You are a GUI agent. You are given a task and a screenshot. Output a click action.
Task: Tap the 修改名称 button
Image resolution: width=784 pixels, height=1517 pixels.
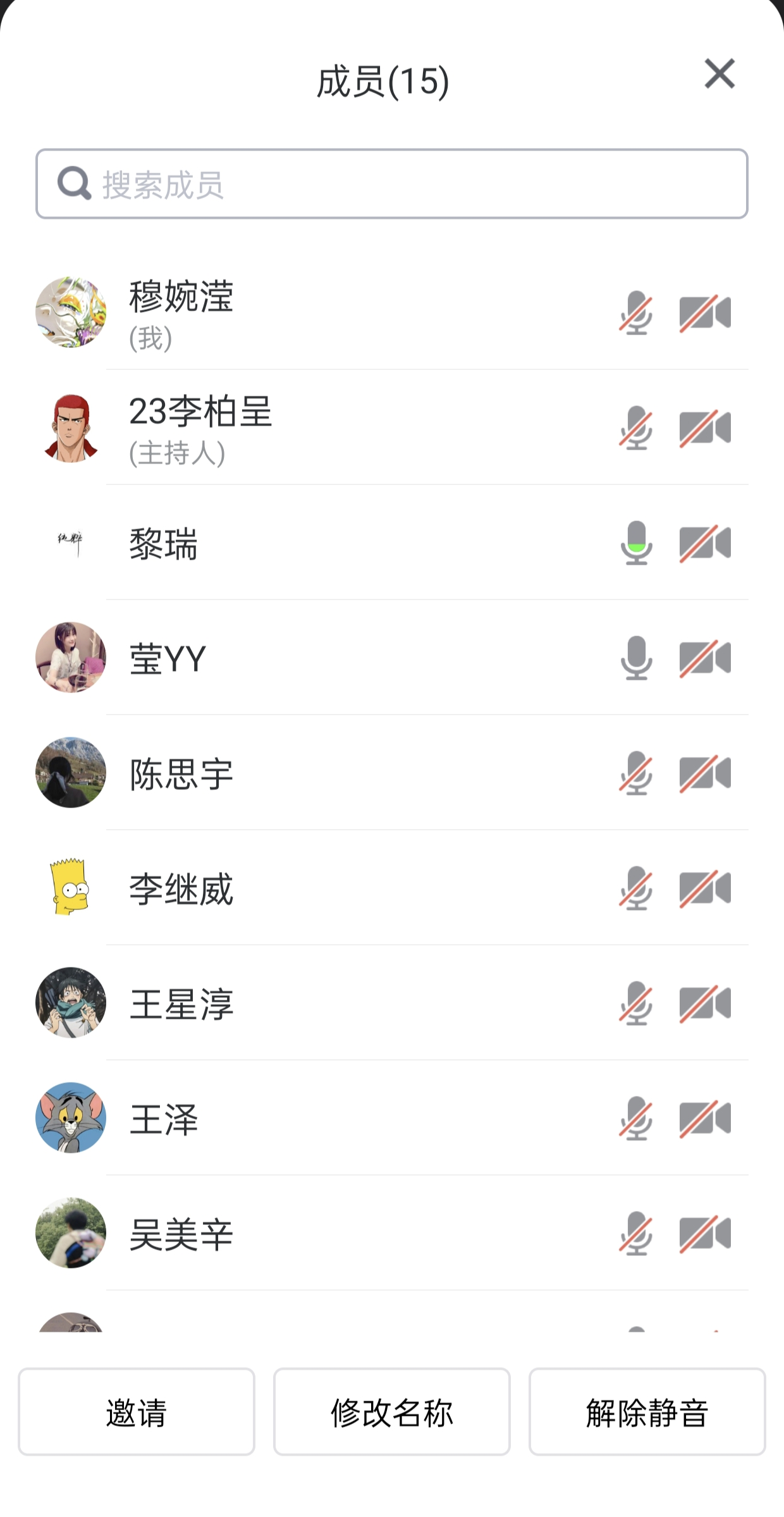click(392, 1412)
